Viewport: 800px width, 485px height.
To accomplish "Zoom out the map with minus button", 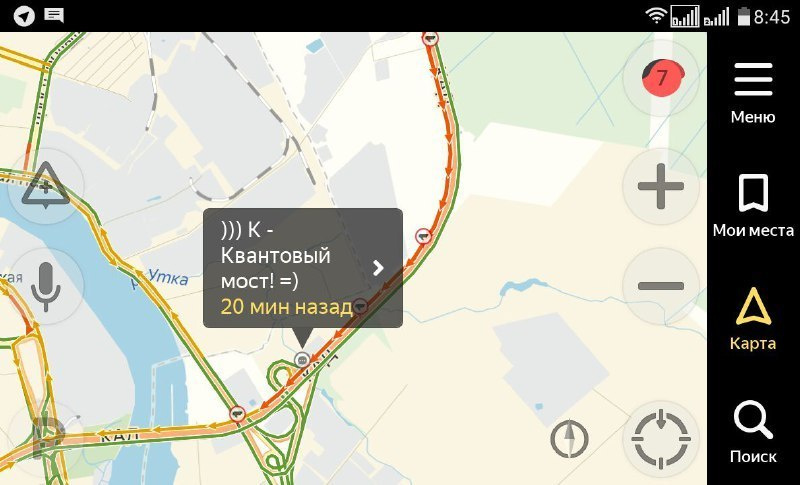I will pos(660,286).
